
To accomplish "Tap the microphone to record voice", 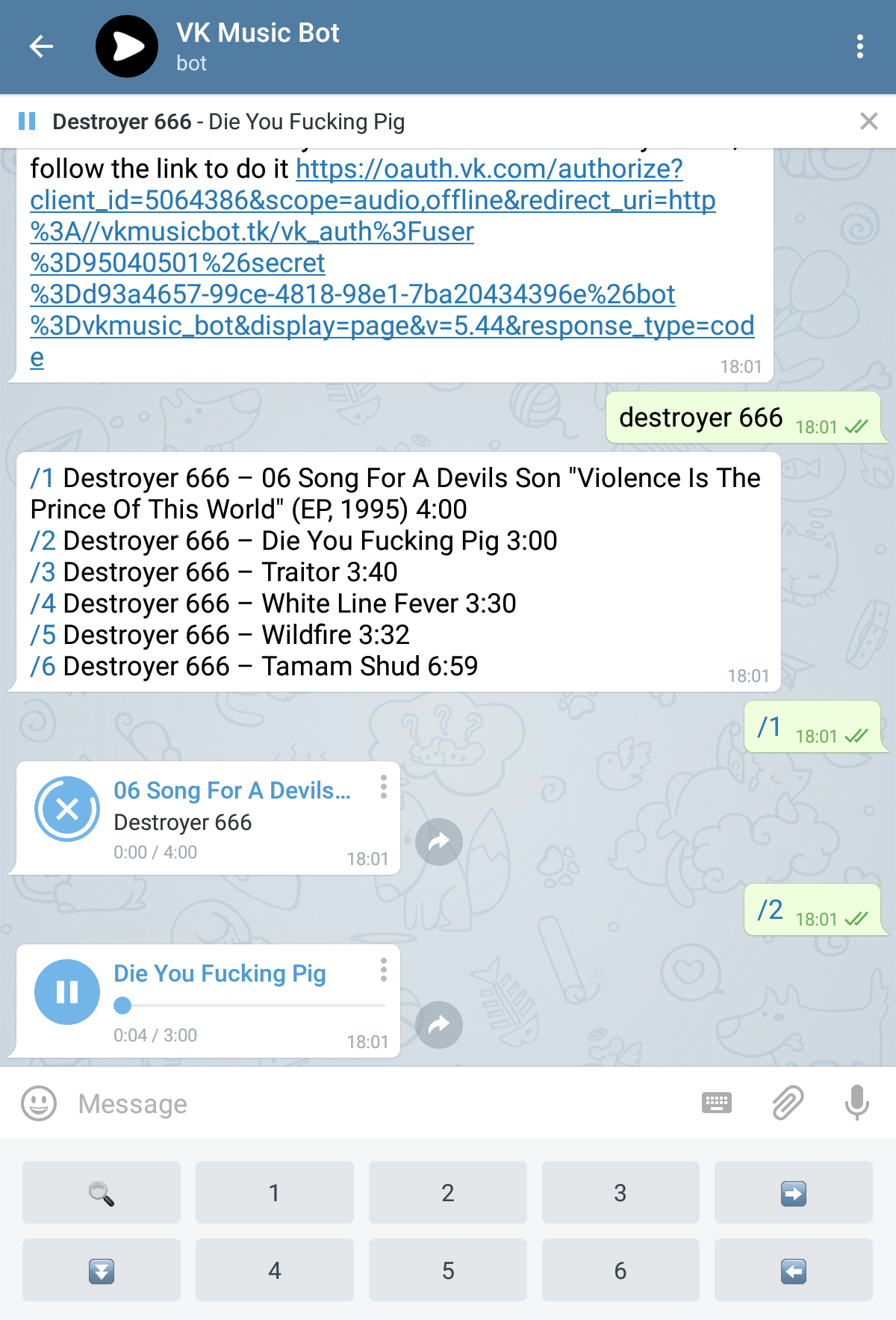I will (x=856, y=1103).
